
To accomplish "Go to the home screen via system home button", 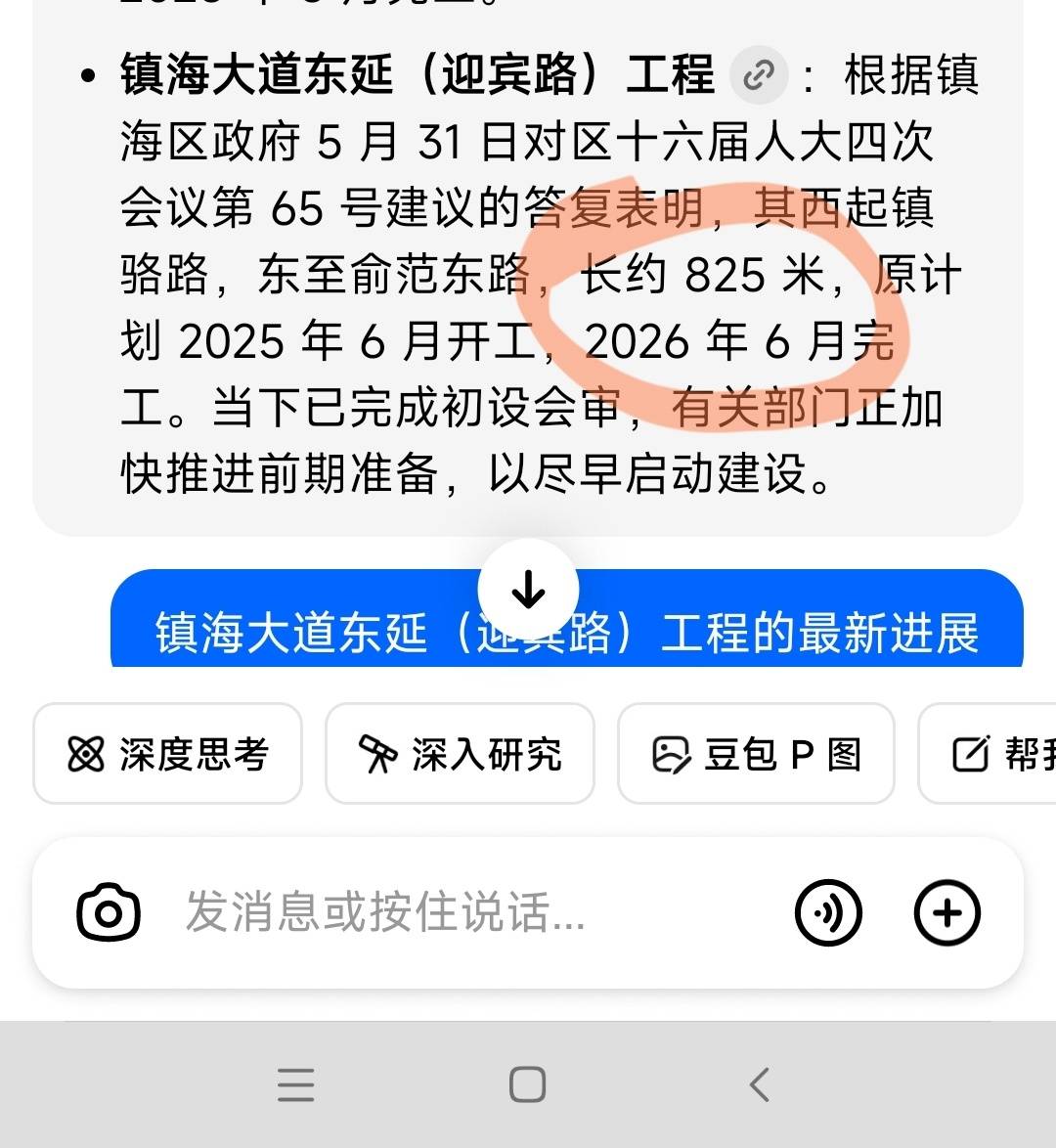I will point(527,1084).
